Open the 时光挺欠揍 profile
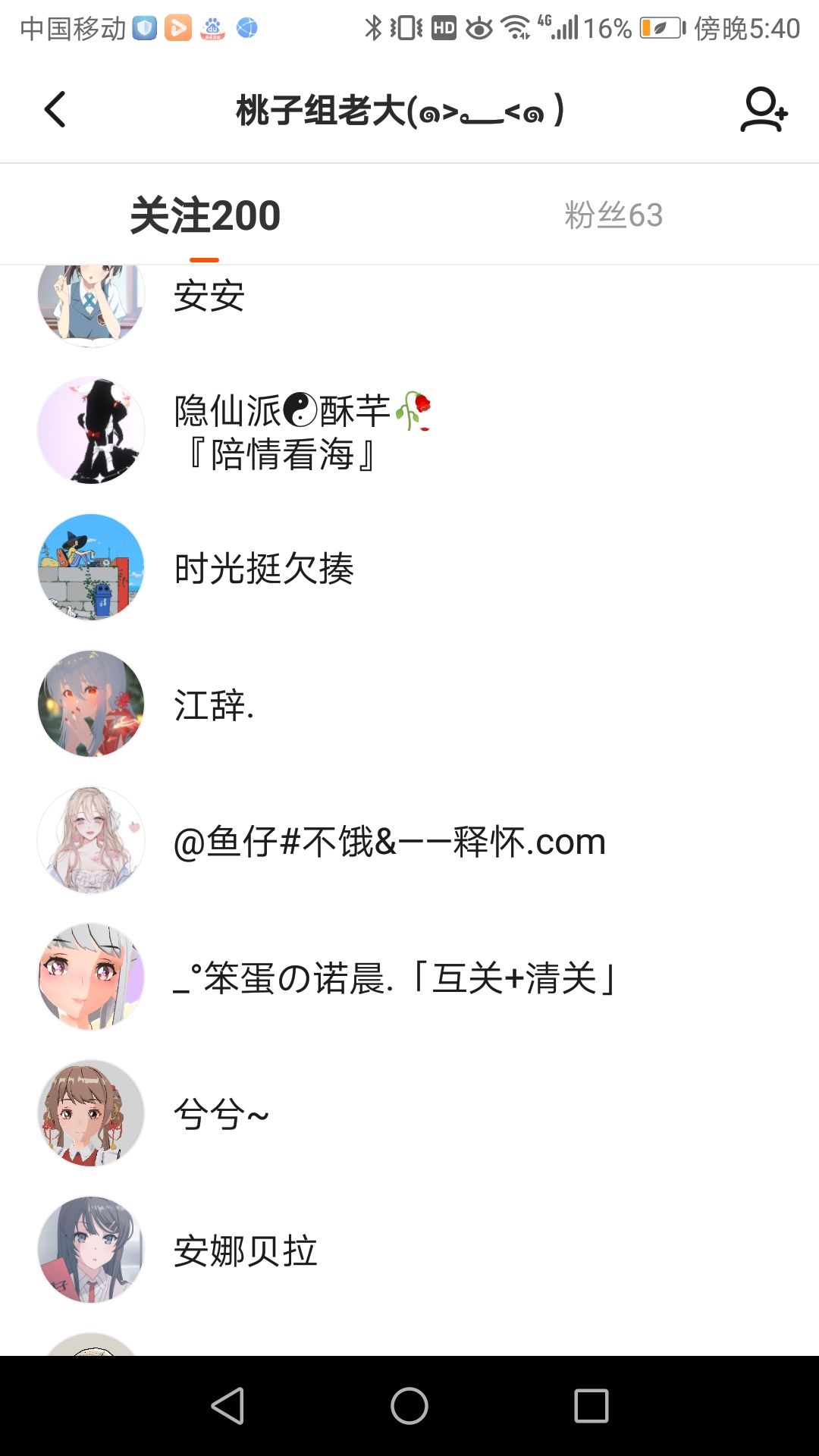Viewport: 819px width, 1456px height. [409, 567]
